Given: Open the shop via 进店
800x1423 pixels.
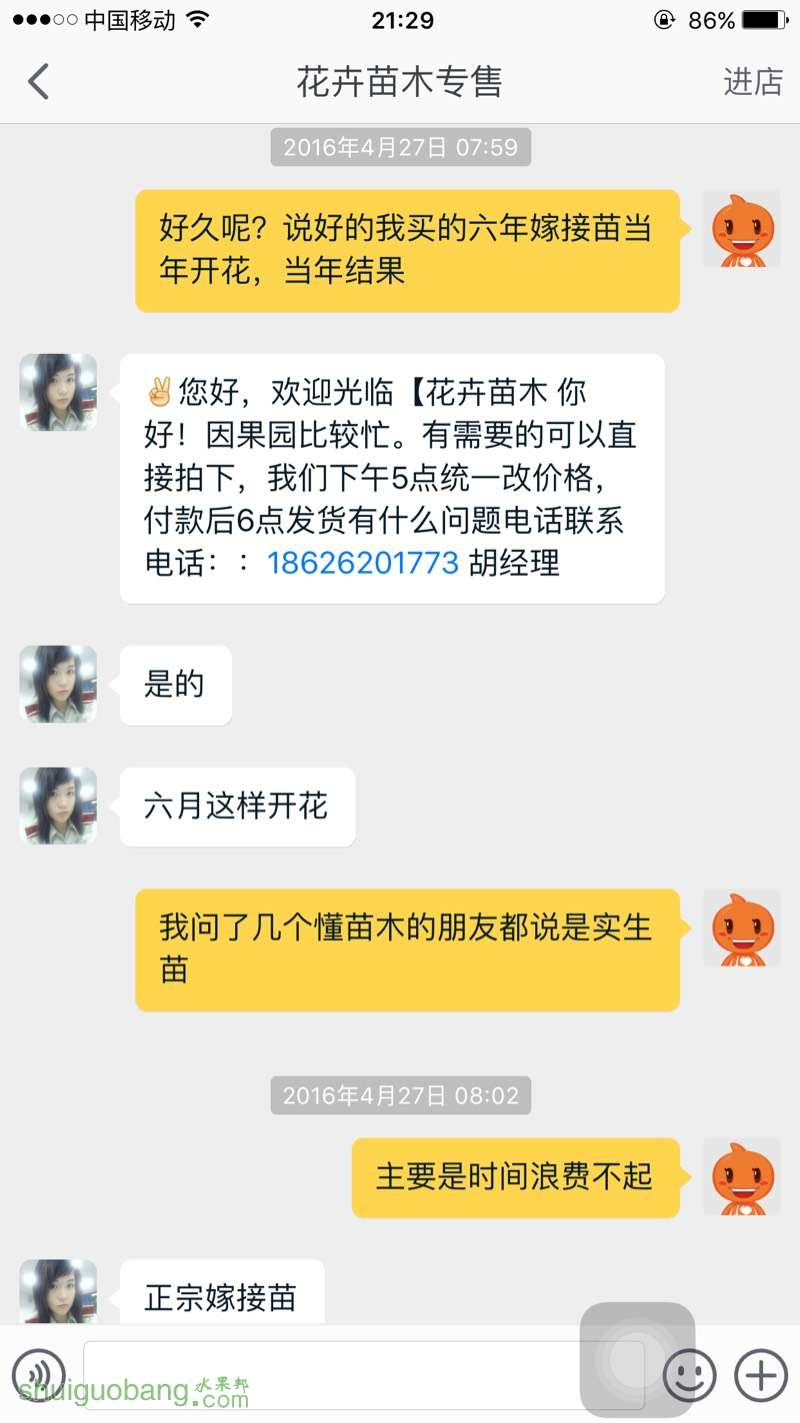Looking at the screenshot, I should 752,81.
